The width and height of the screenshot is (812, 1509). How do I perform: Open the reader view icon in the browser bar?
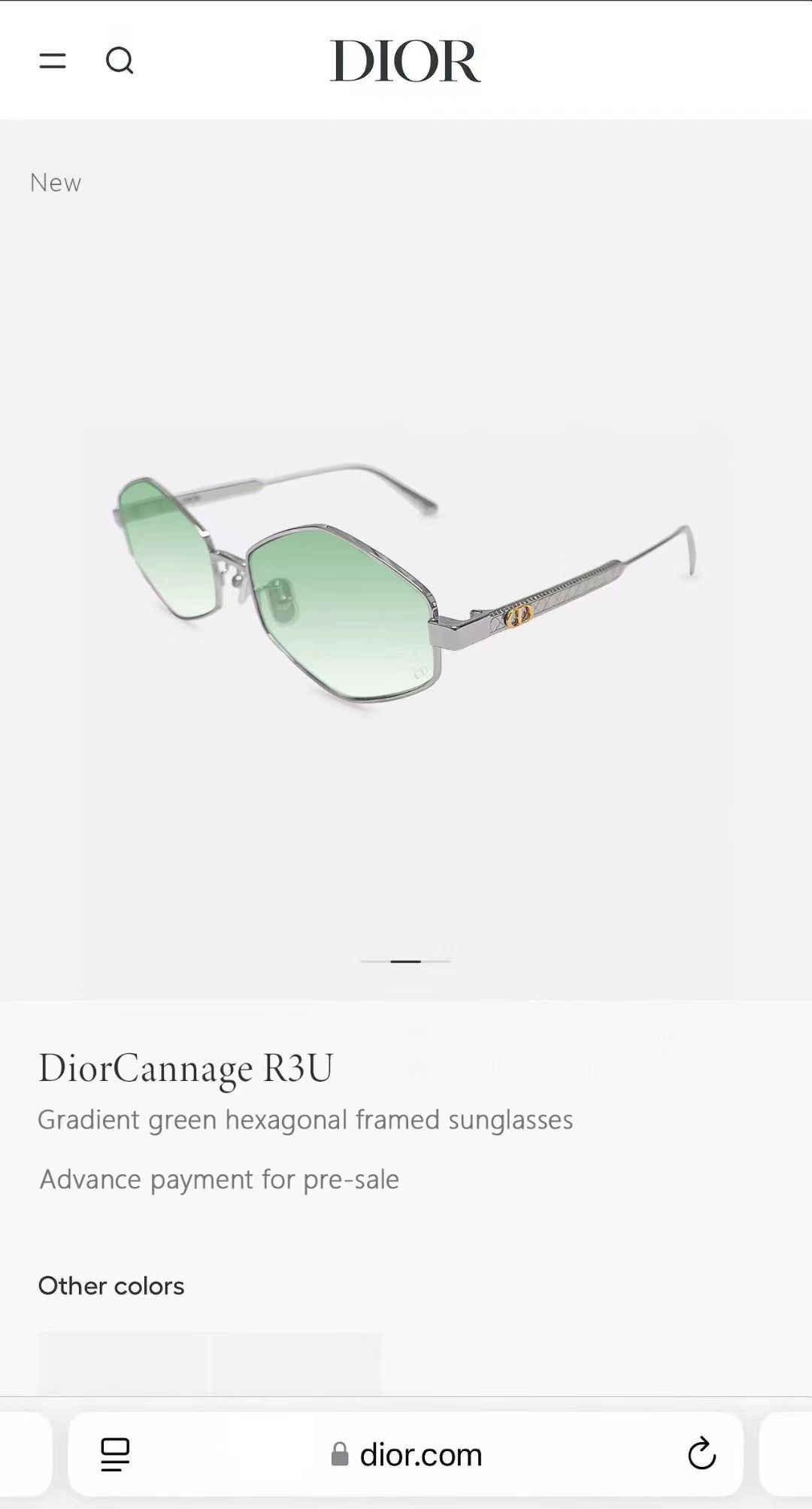tap(113, 1454)
